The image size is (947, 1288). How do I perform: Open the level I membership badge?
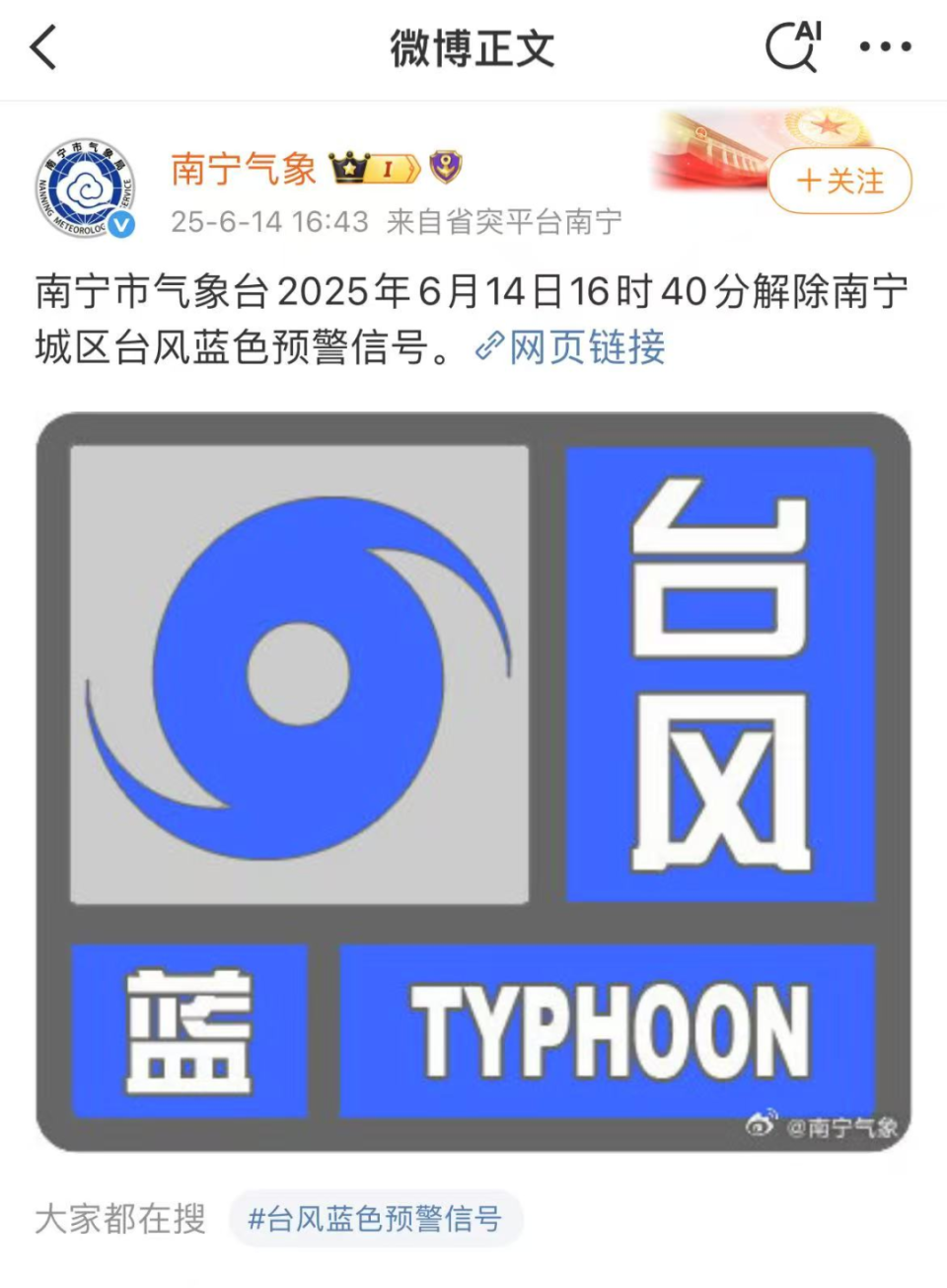[x=388, y=167]
